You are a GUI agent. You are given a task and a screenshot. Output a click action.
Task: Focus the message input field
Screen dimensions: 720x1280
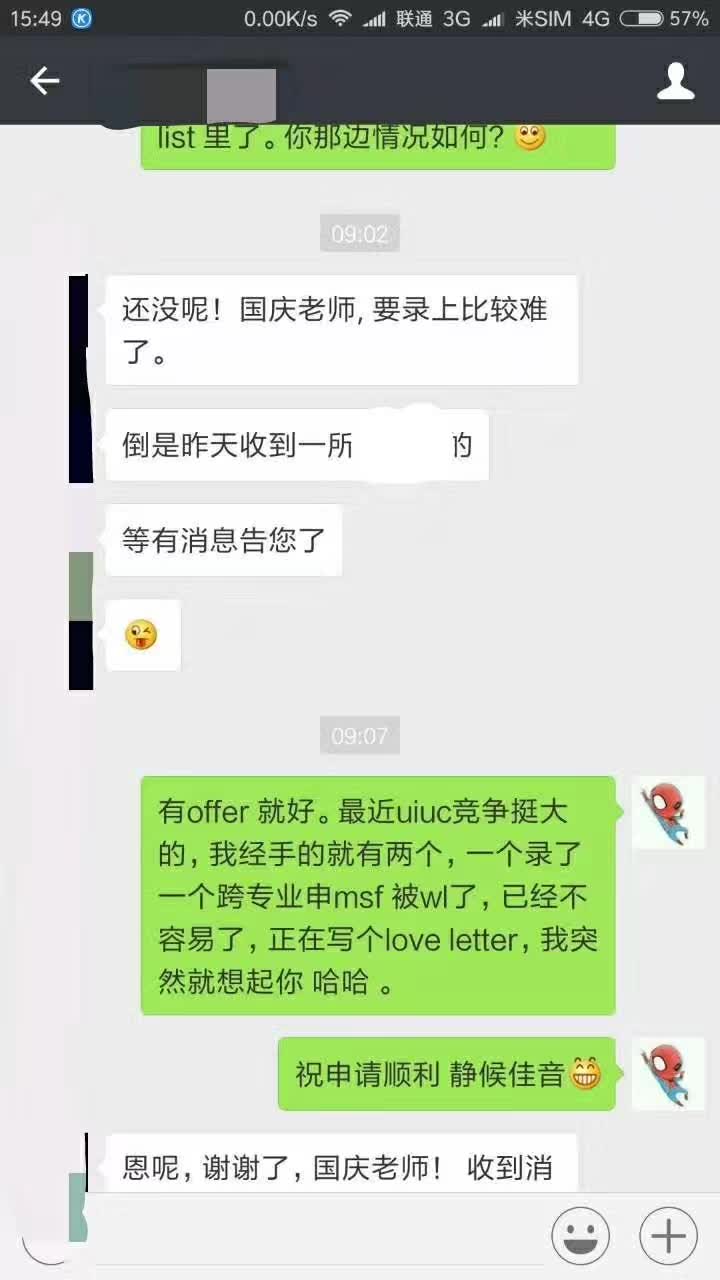pyautogui.click(x=300, y=1236)
